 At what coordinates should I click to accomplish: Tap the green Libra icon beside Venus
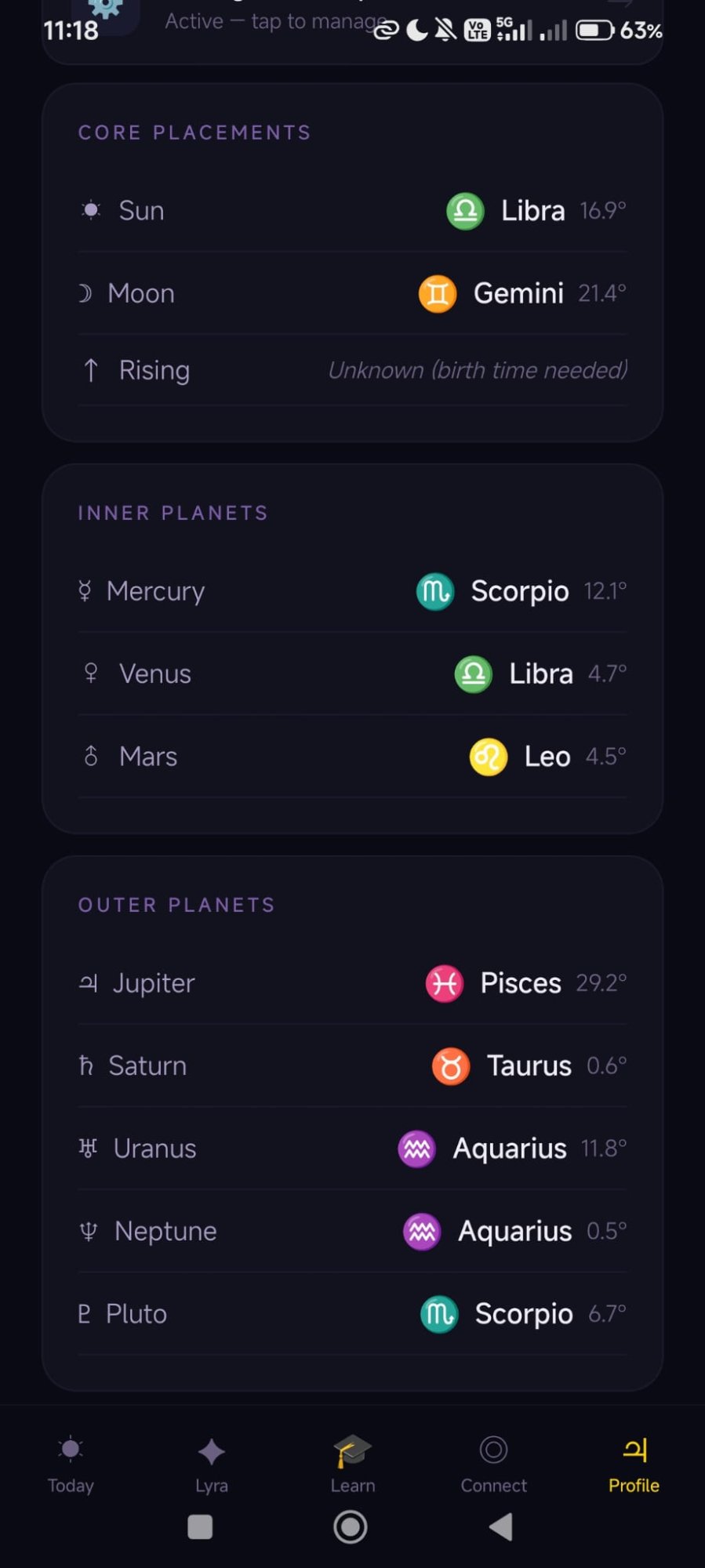pos(473,674)
